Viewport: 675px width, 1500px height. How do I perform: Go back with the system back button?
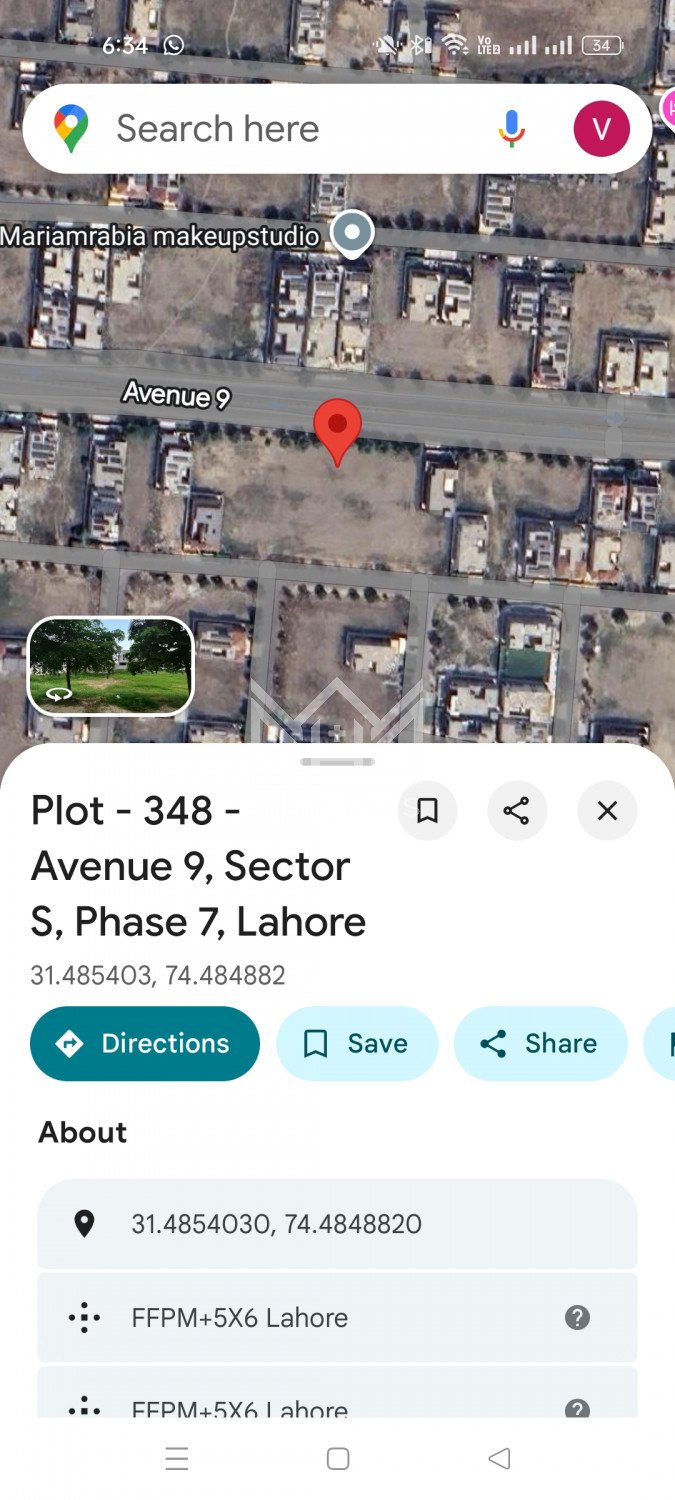point(499,1459)
